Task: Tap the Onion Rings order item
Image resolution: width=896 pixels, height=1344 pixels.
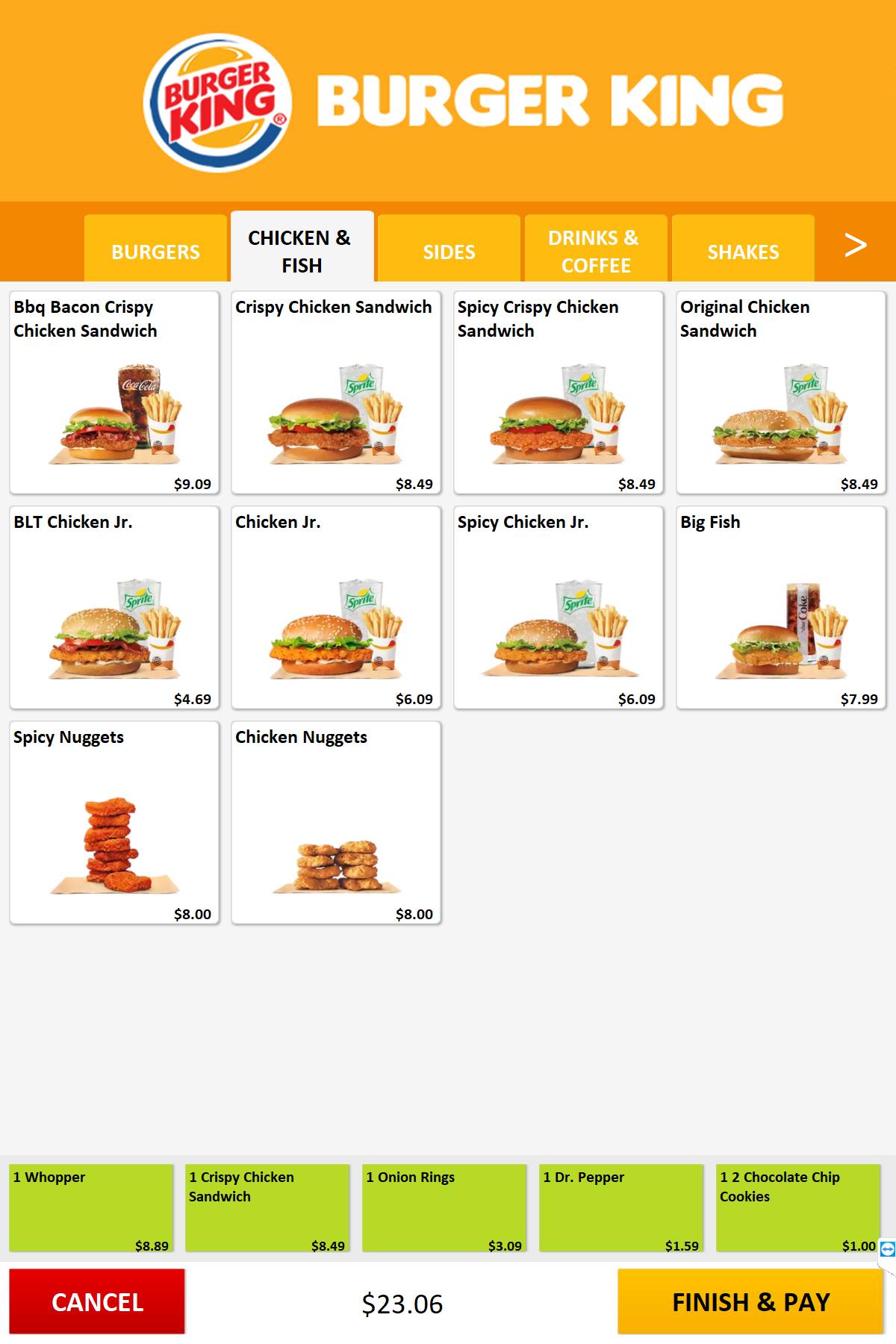Action: click(444, 1208)
